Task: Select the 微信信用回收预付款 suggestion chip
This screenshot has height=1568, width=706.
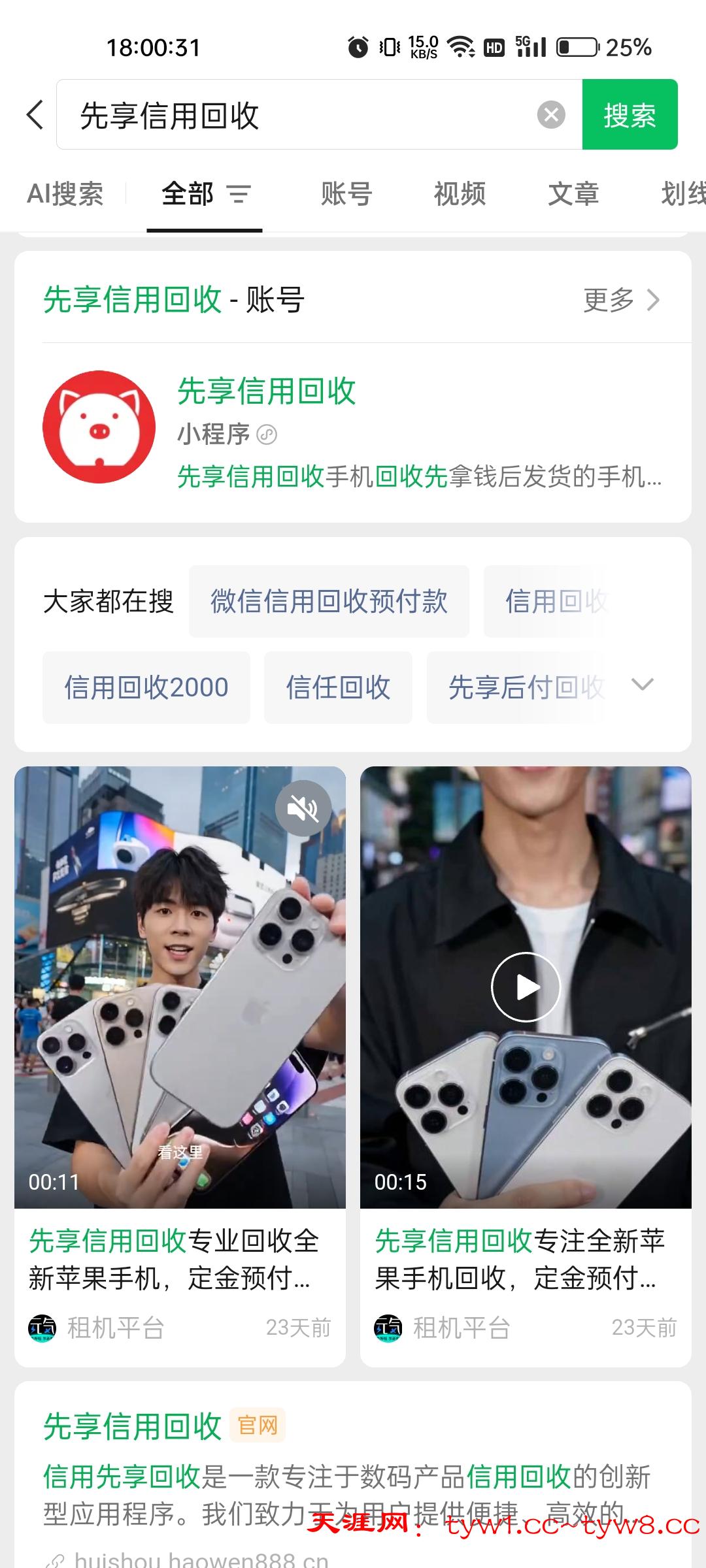Action: tap(329, 601)
